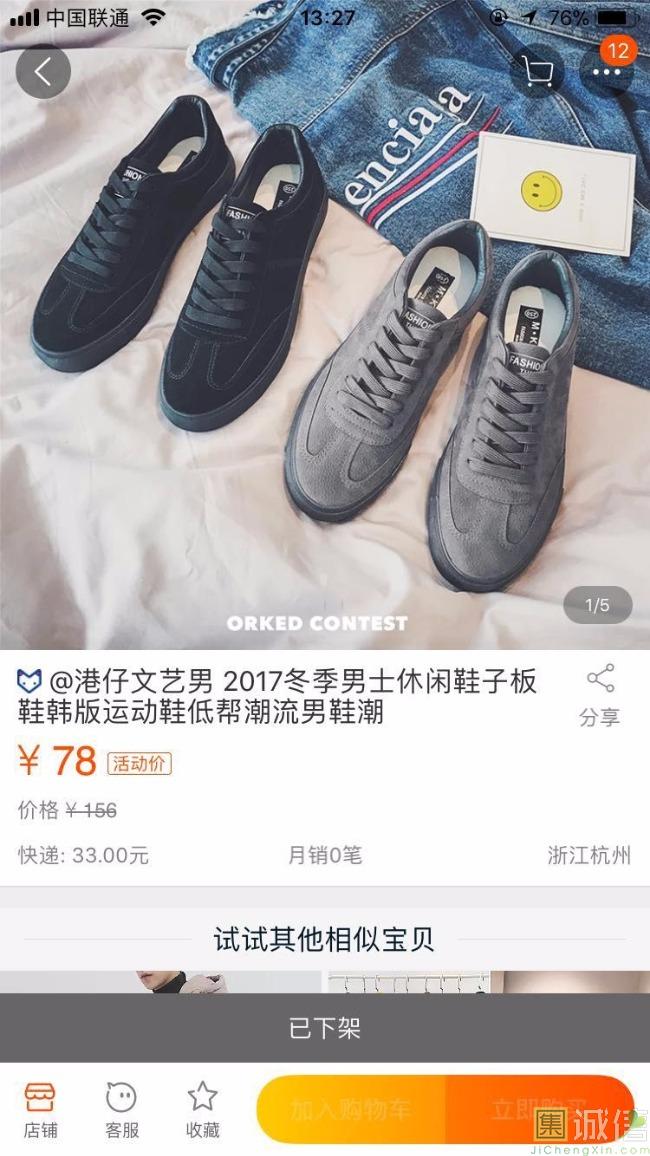650x1156 pixels.
Task: Open the three-dot overflow menu
Action: (x=606, y=72)
